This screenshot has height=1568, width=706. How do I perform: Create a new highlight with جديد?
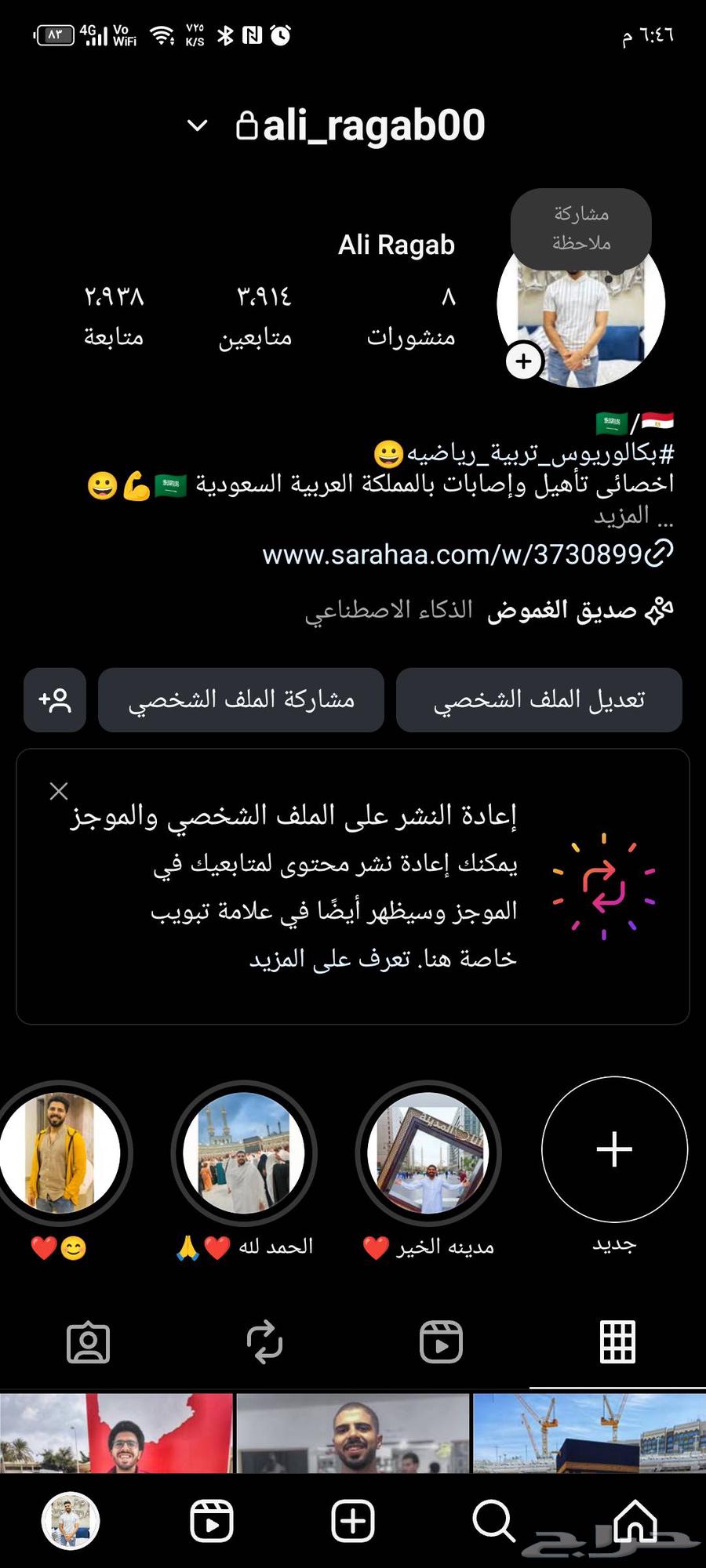pyautogui.click(x=614, y=1149)
